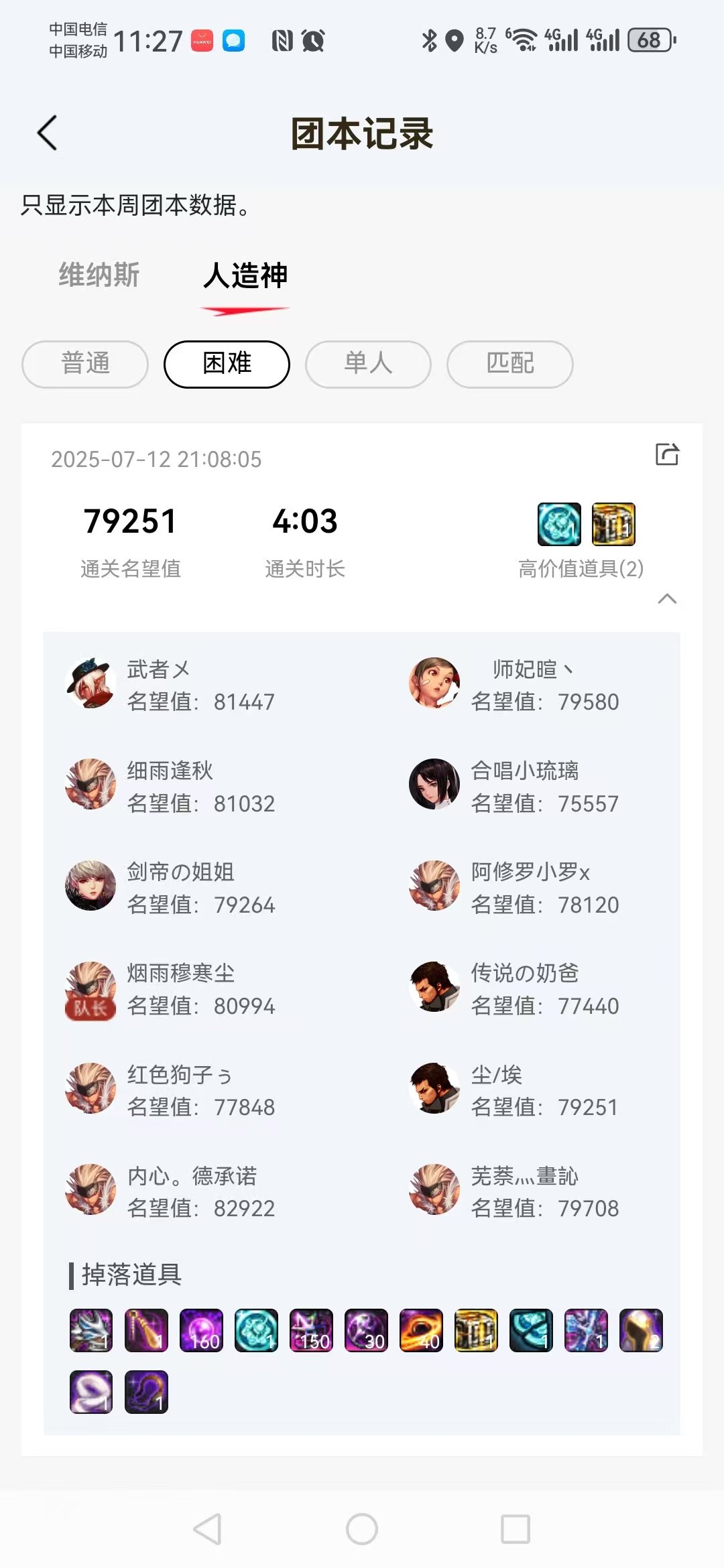
Task: Open player 师妃暄丶 profile
Action: (434, 683)
